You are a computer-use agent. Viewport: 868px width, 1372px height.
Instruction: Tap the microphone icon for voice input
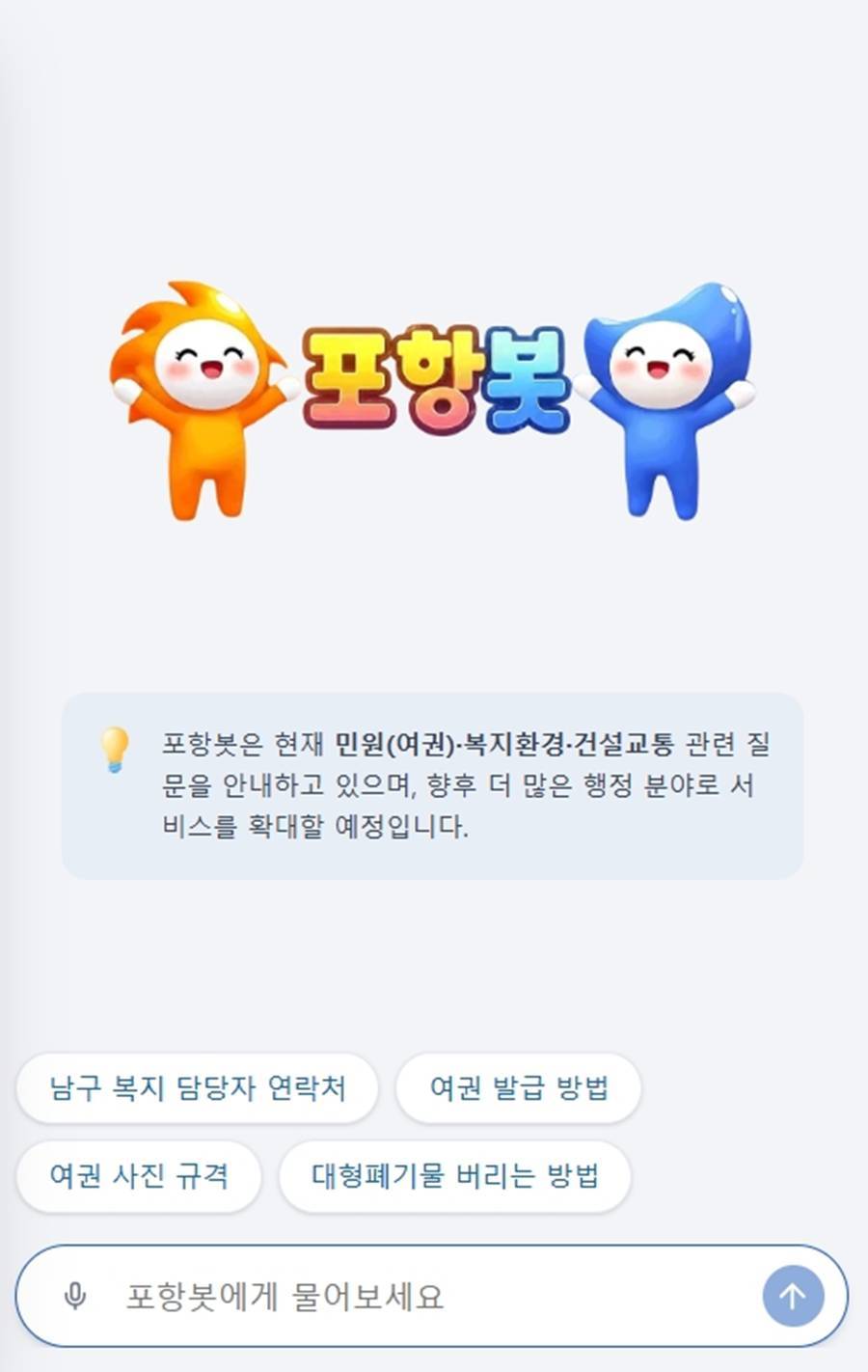tap(74, 1296)
